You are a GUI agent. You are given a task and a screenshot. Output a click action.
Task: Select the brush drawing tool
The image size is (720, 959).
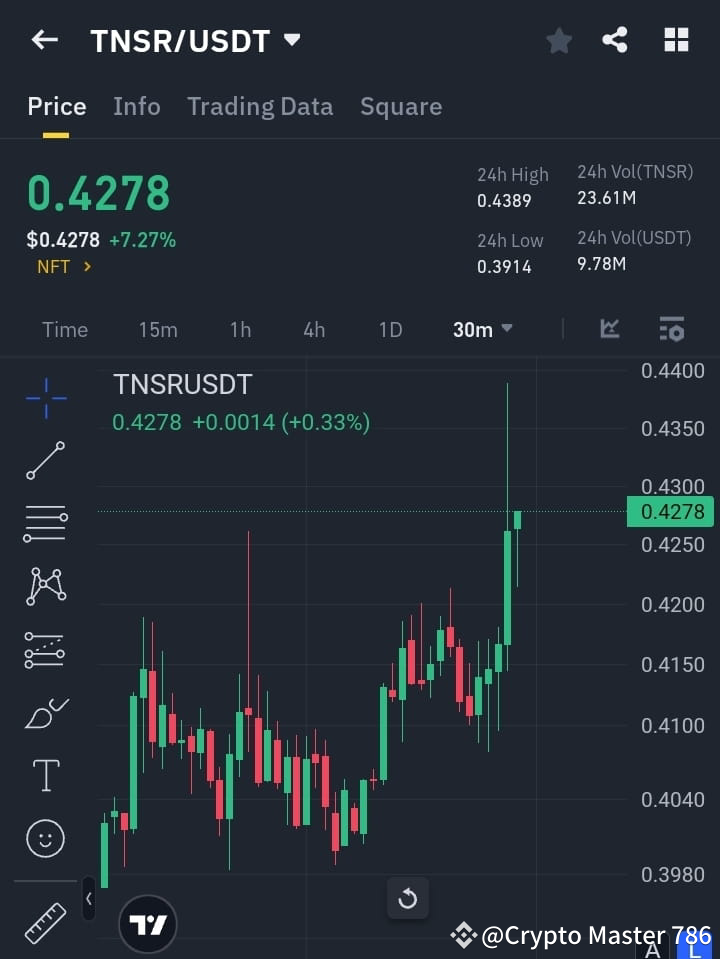coord(45,712)
